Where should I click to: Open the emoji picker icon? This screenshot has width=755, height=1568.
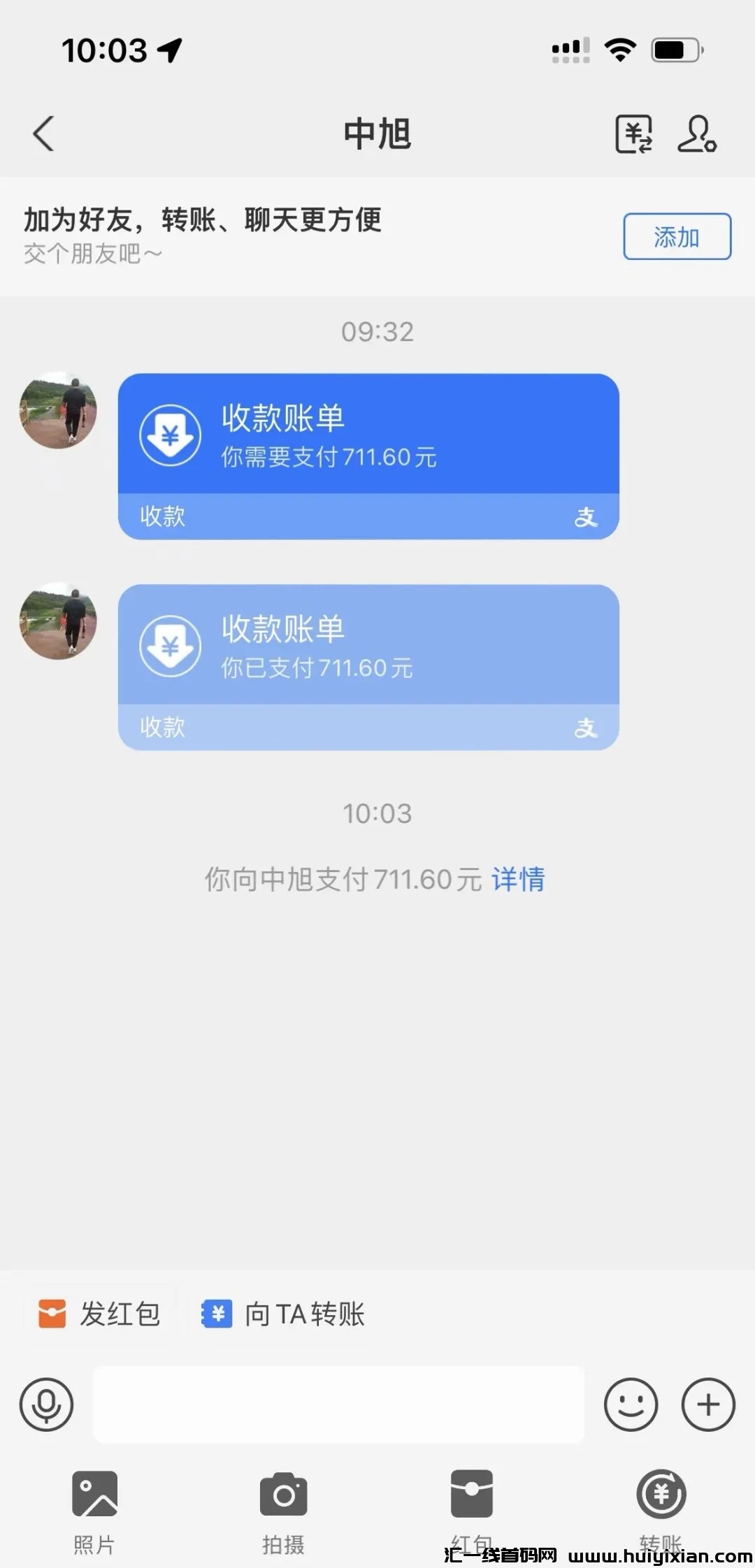point(630,1406)
